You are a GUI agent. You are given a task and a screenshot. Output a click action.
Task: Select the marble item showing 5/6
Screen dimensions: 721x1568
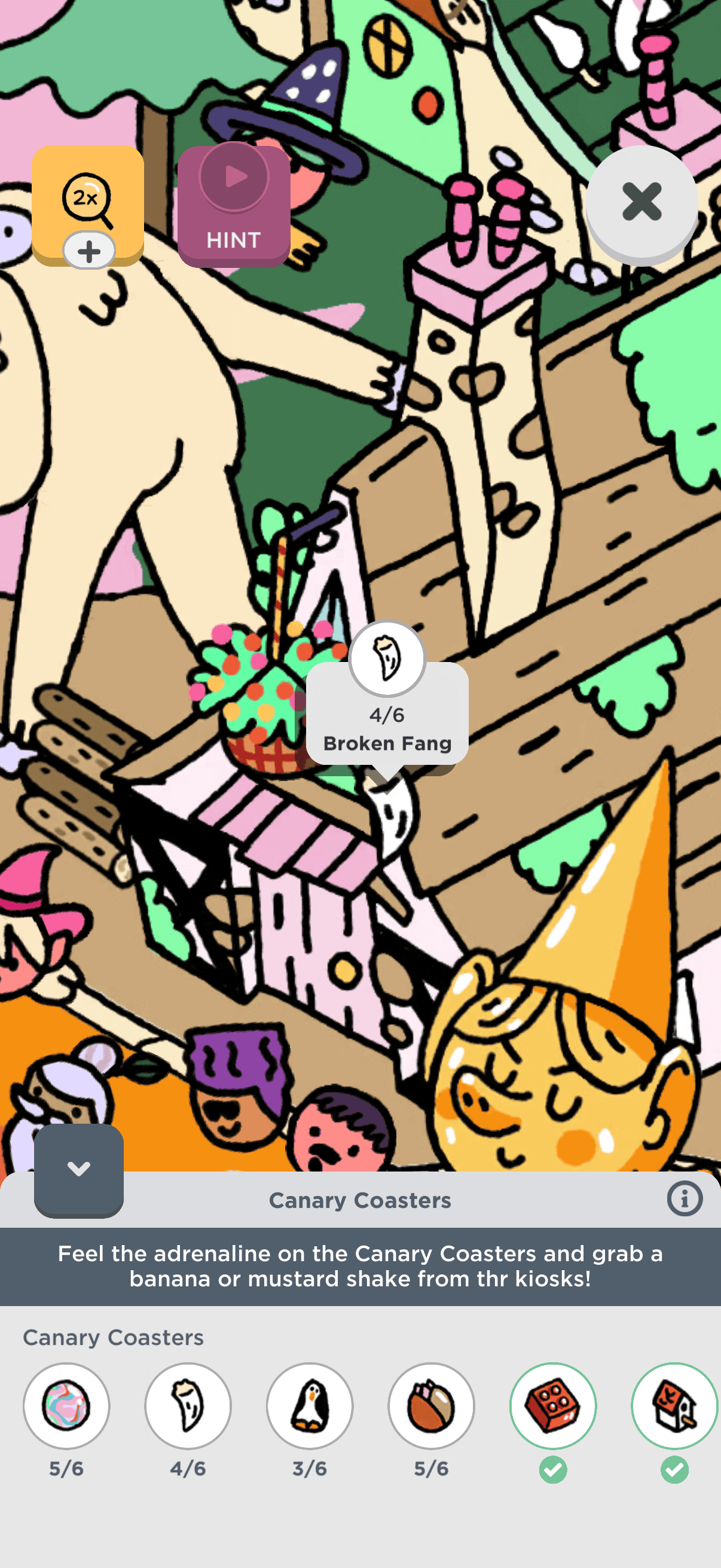click(x=66, y=1405)
